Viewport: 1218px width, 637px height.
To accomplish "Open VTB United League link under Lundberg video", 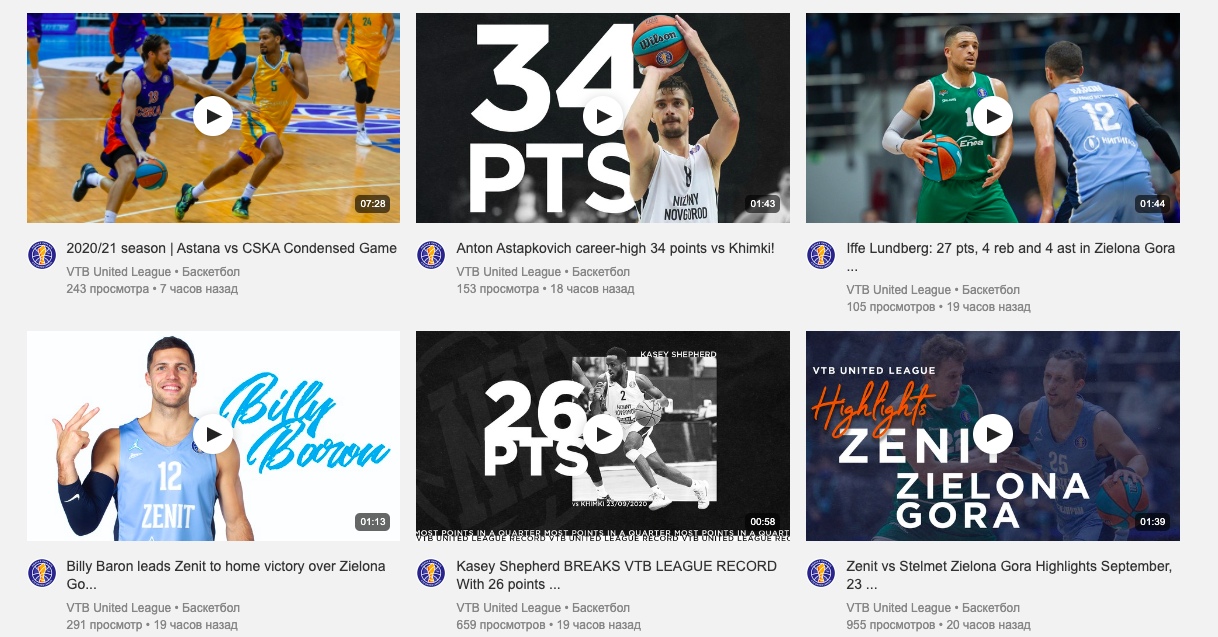I will pyautogui.click(x=898, y=290).
